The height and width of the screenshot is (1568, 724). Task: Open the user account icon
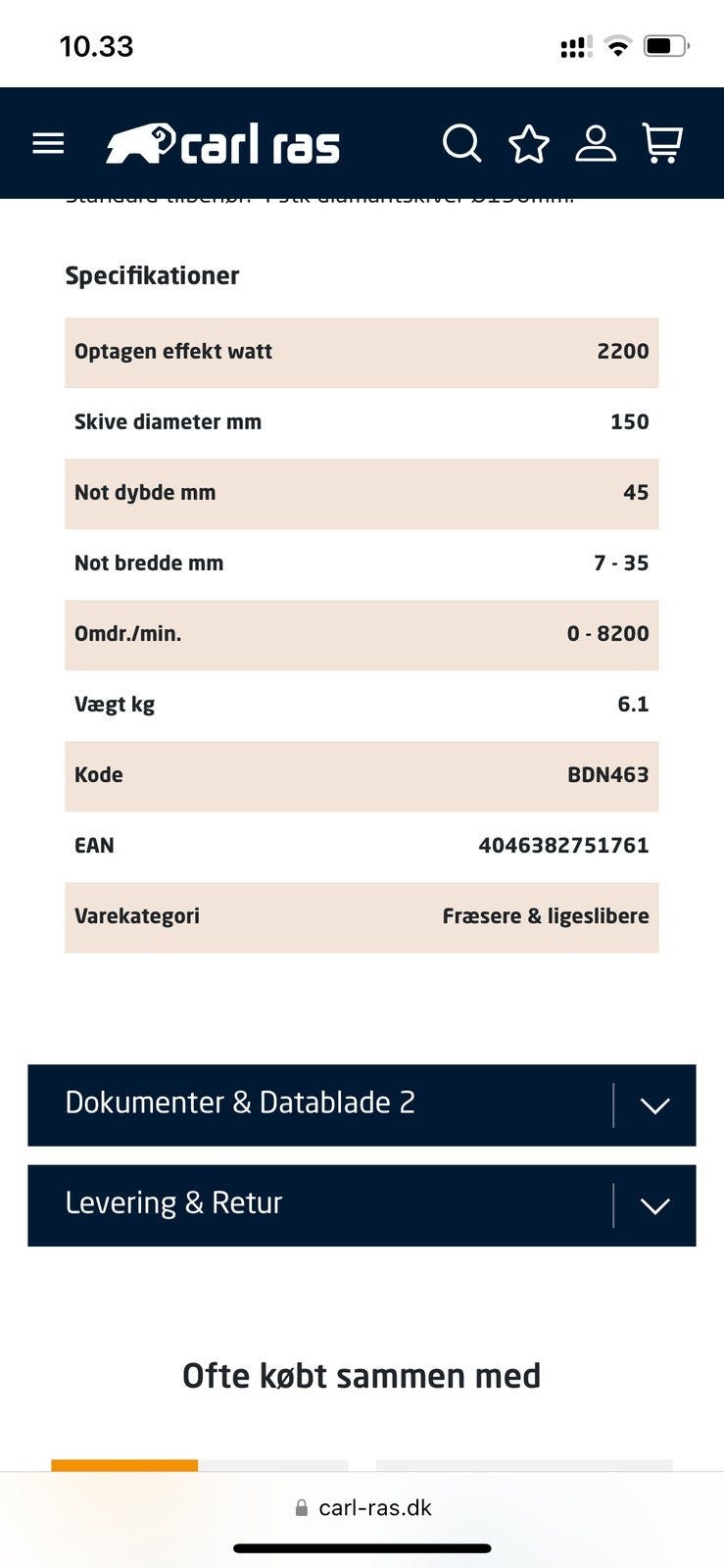[x=597, y=143]
